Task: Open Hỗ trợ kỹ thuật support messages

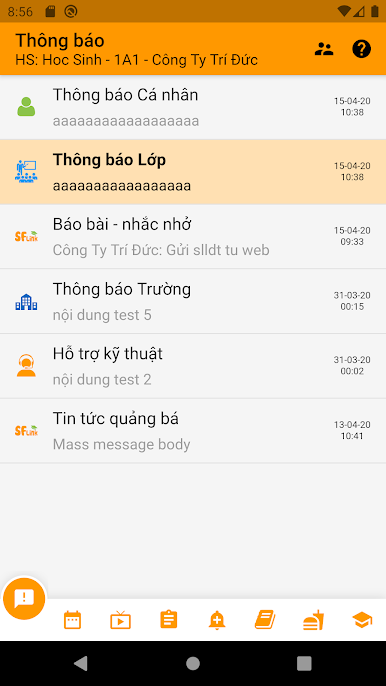Action: [193, 366]
